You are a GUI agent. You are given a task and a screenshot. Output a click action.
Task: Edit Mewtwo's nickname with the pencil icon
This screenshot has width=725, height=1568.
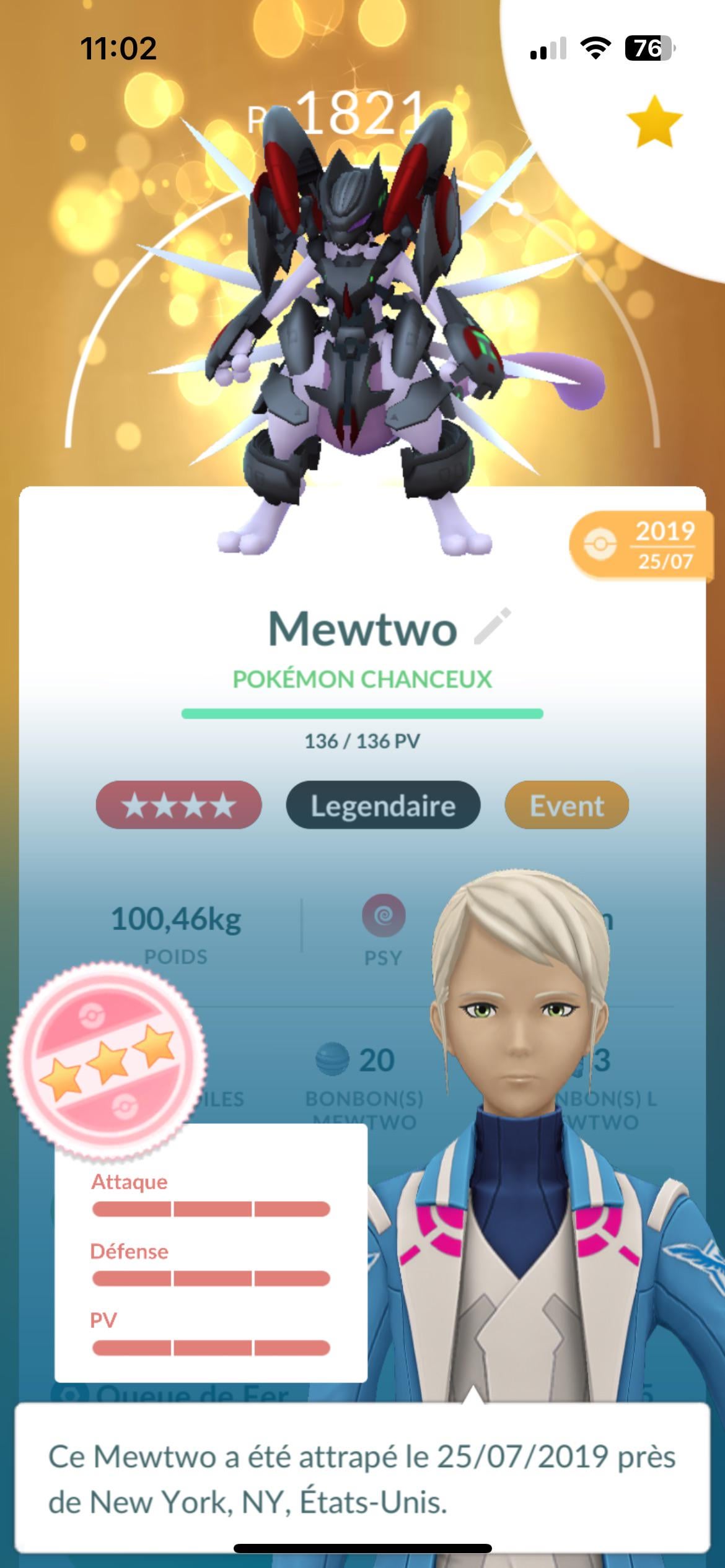tap(493, 627)
